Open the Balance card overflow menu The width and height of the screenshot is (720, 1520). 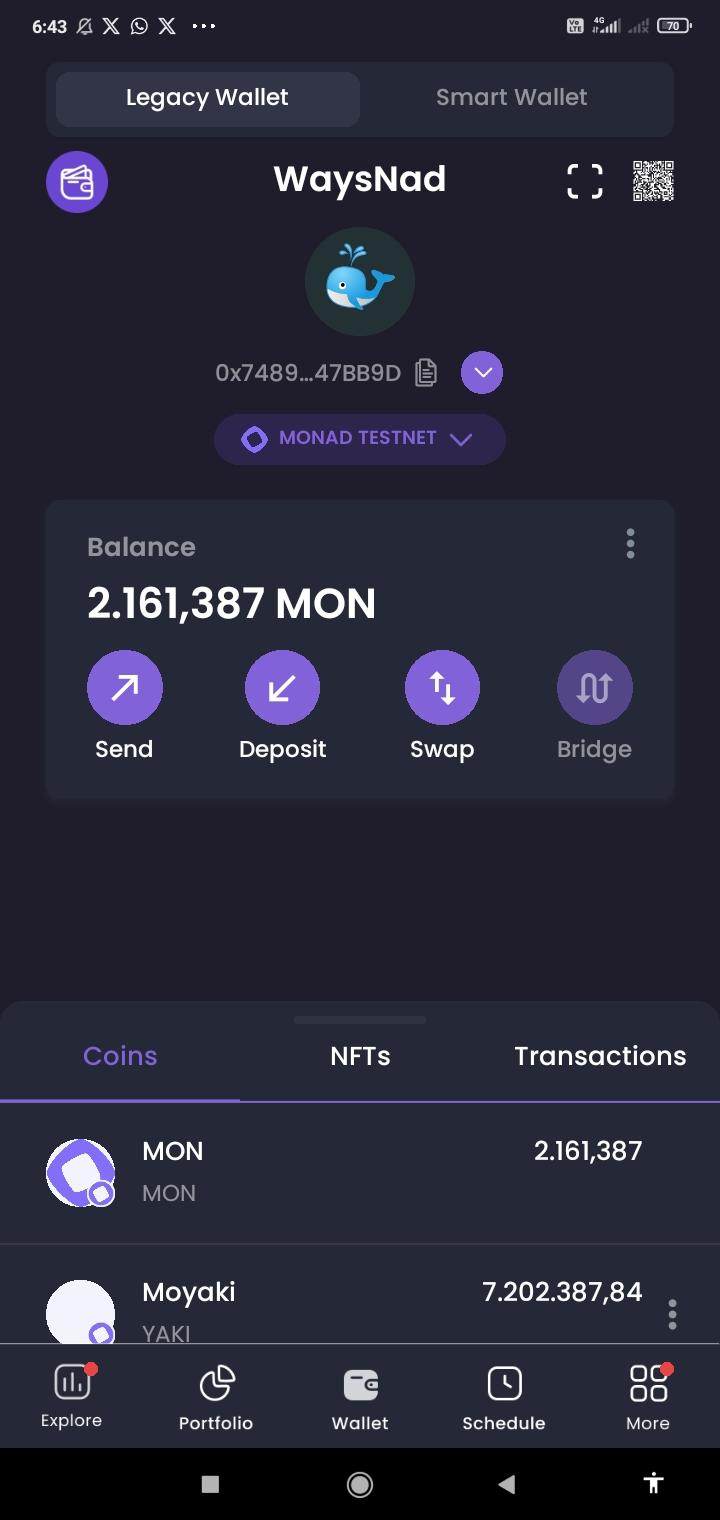click(x=630, y=543)
